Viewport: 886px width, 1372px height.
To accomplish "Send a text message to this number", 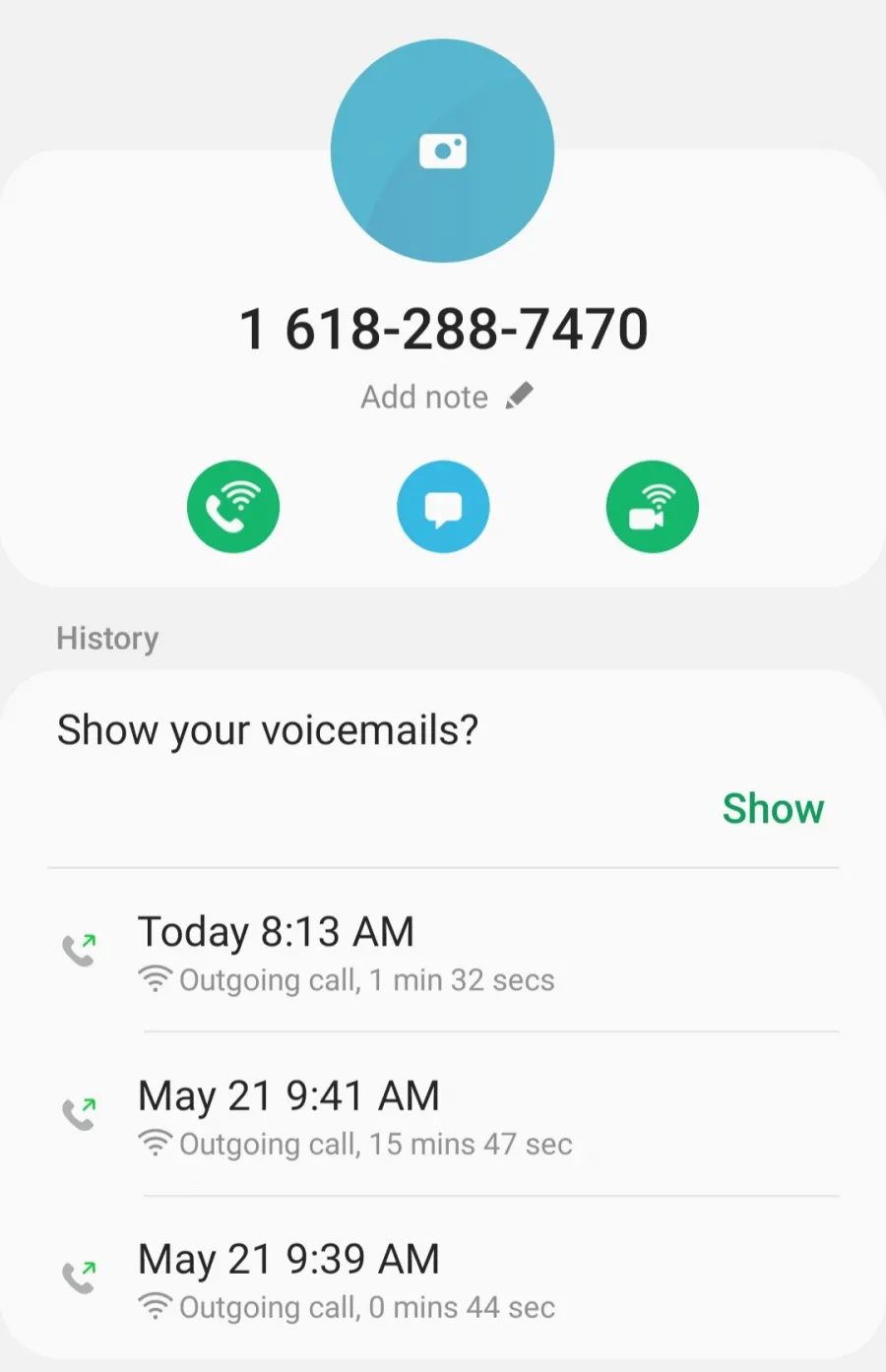I will pos(443,507).
